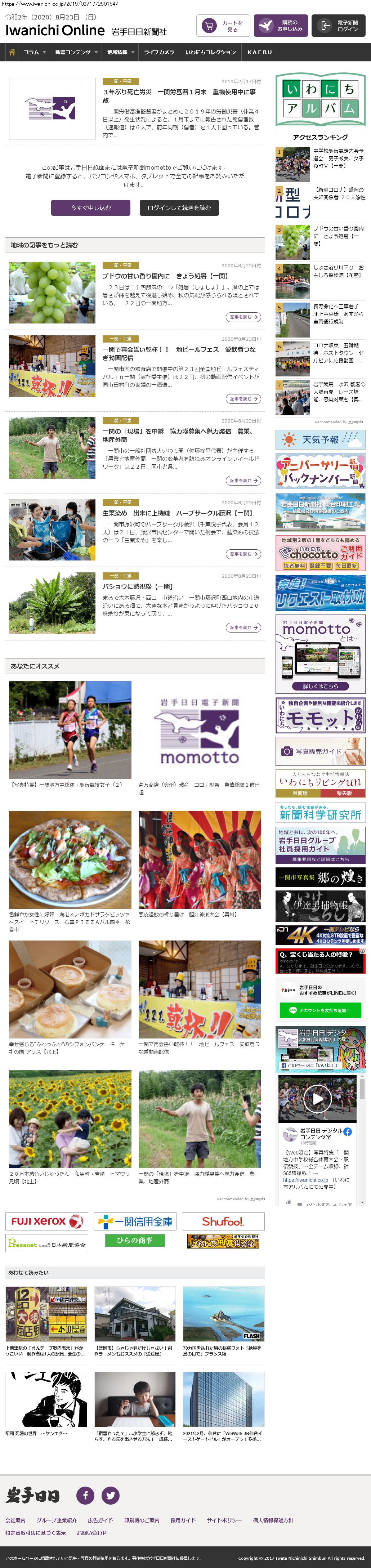Expand the 新着コンテンツ menu

pyautogui.click(x=76, y=52)
